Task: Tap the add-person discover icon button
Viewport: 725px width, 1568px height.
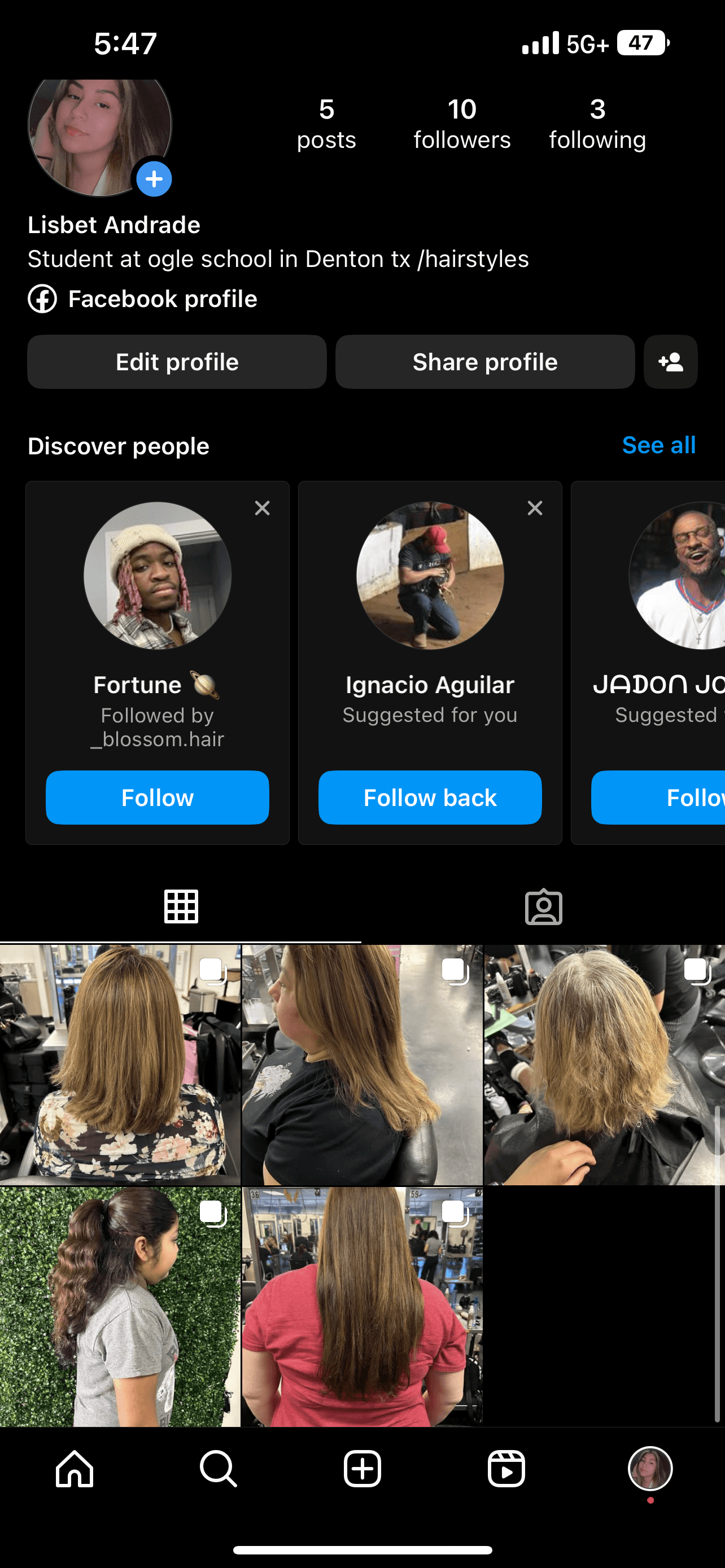Action: point(670,362)
